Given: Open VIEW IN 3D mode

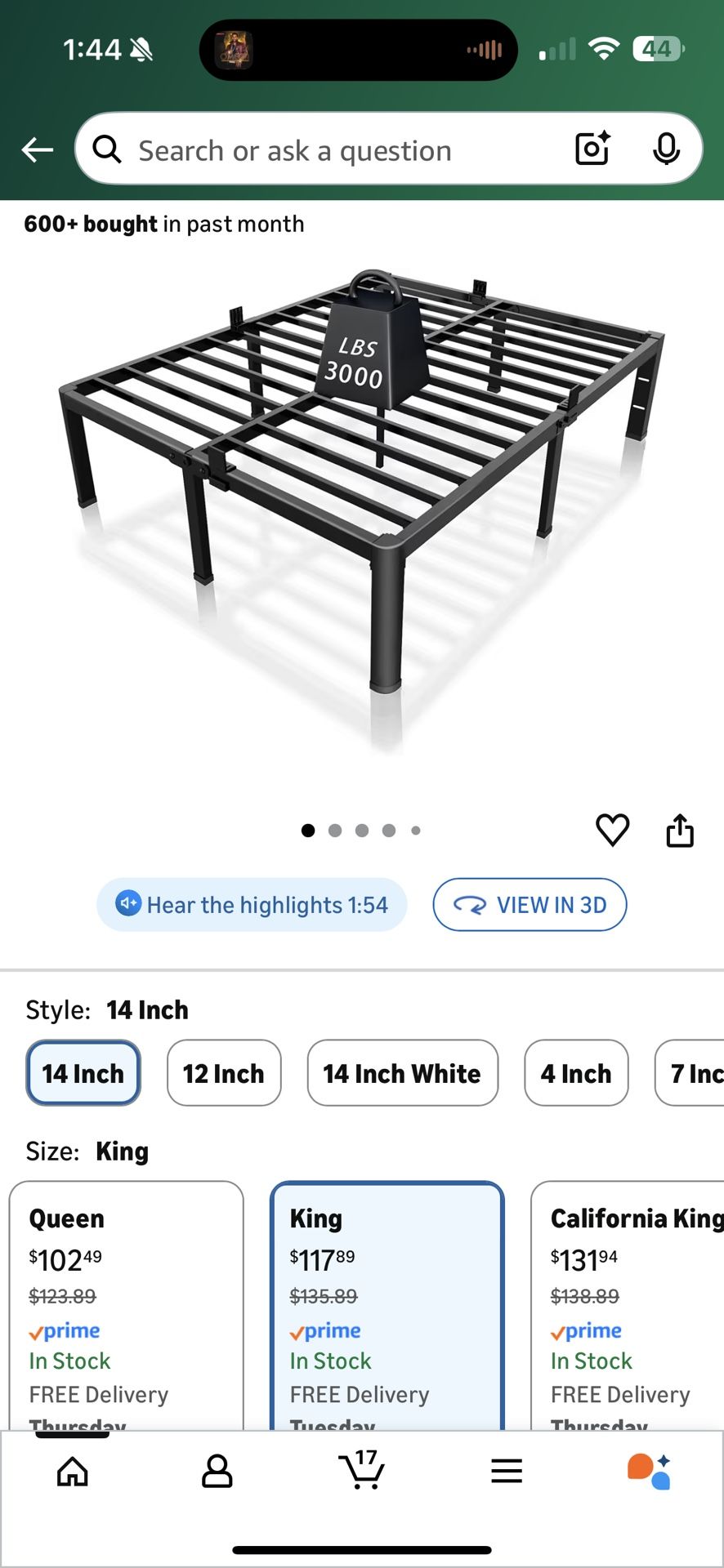Looking at the screenshot, I should 530,904.
